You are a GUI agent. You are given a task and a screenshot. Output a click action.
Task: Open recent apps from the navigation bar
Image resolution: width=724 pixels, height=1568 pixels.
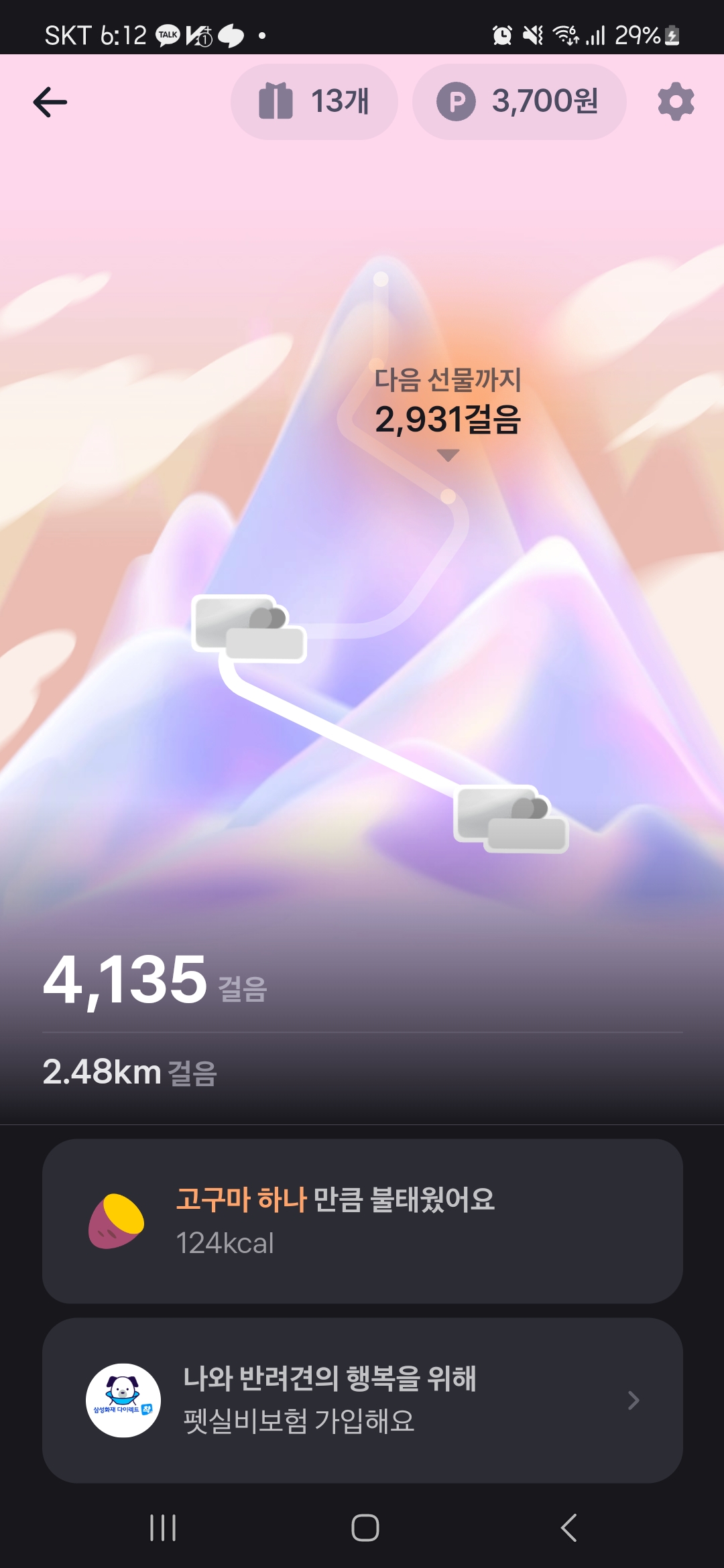pos(163,1528)
